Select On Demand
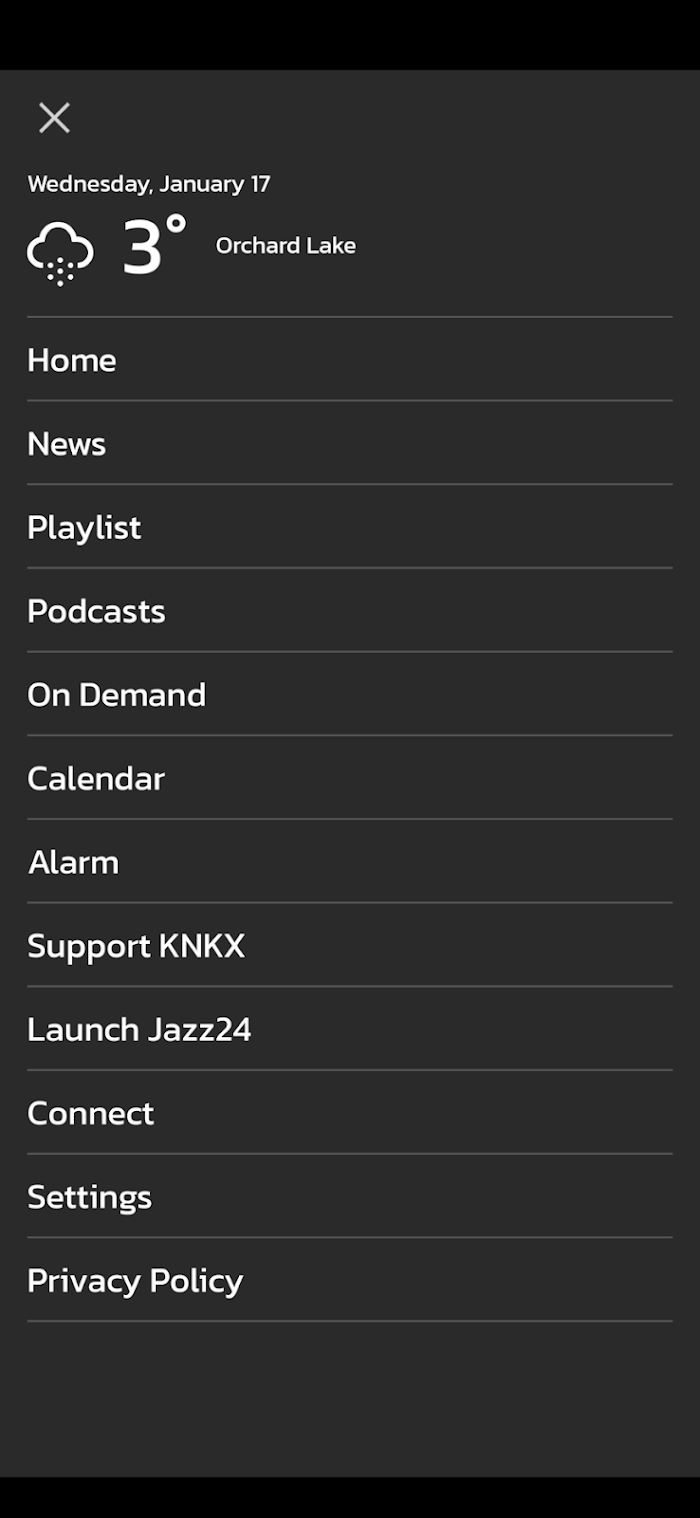The height and width of the screenshot is (1518, 700). (x=350, y=694)
